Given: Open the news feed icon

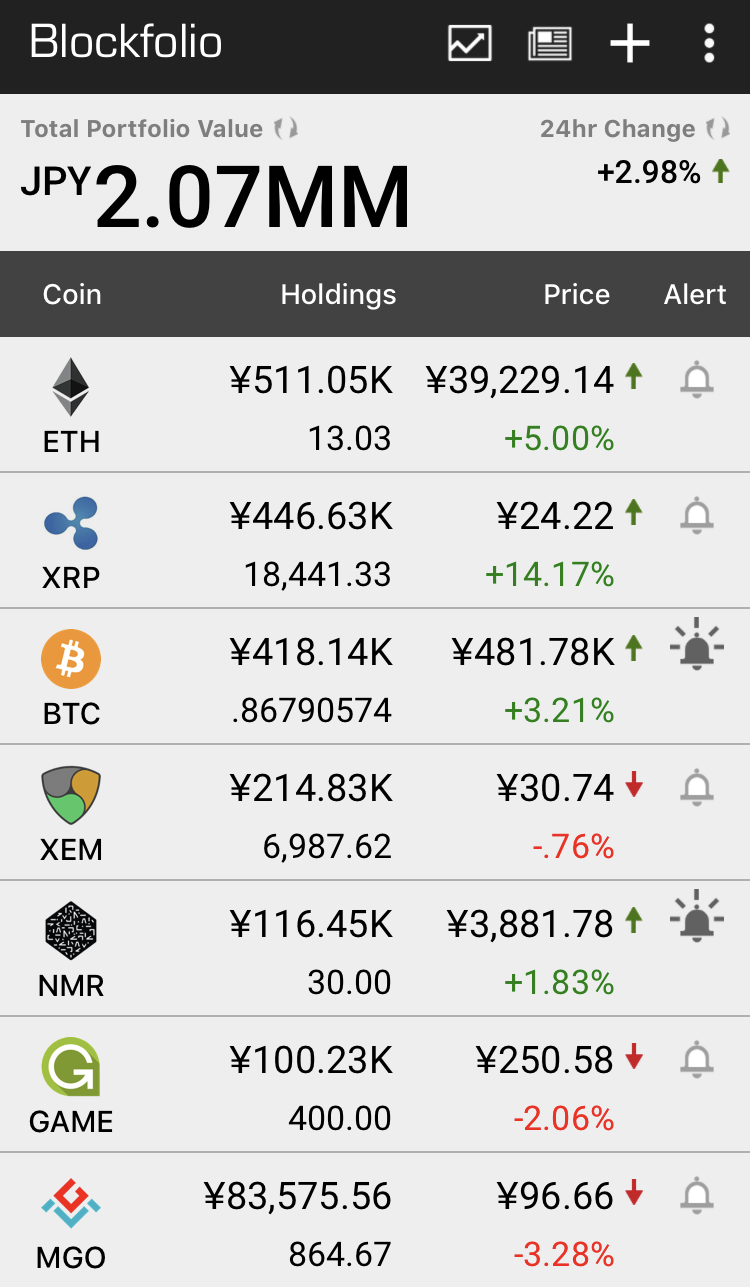Looking at the screenshot, I should pos(550,43).
